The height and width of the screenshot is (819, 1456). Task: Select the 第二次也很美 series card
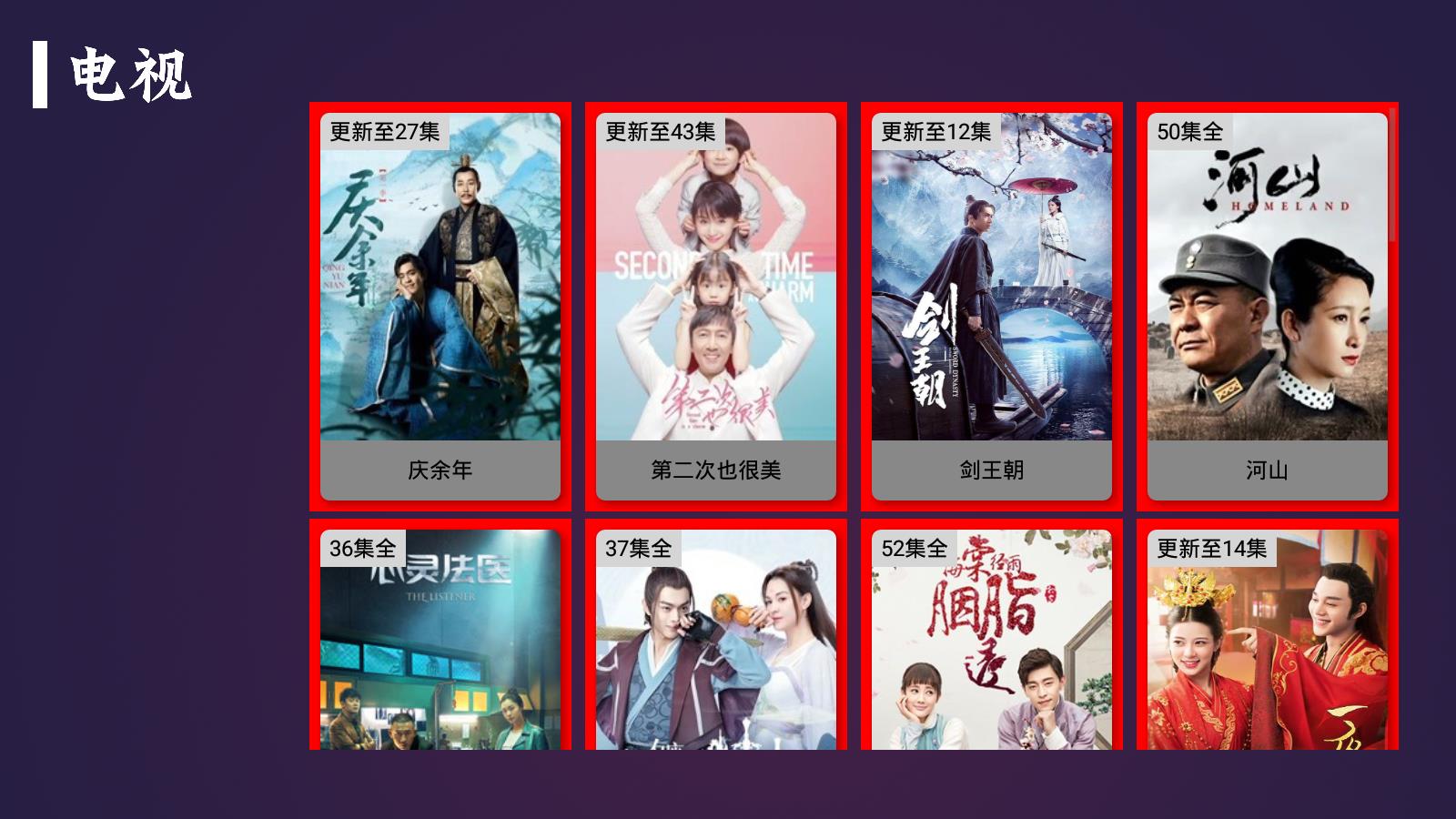(715, 305)
